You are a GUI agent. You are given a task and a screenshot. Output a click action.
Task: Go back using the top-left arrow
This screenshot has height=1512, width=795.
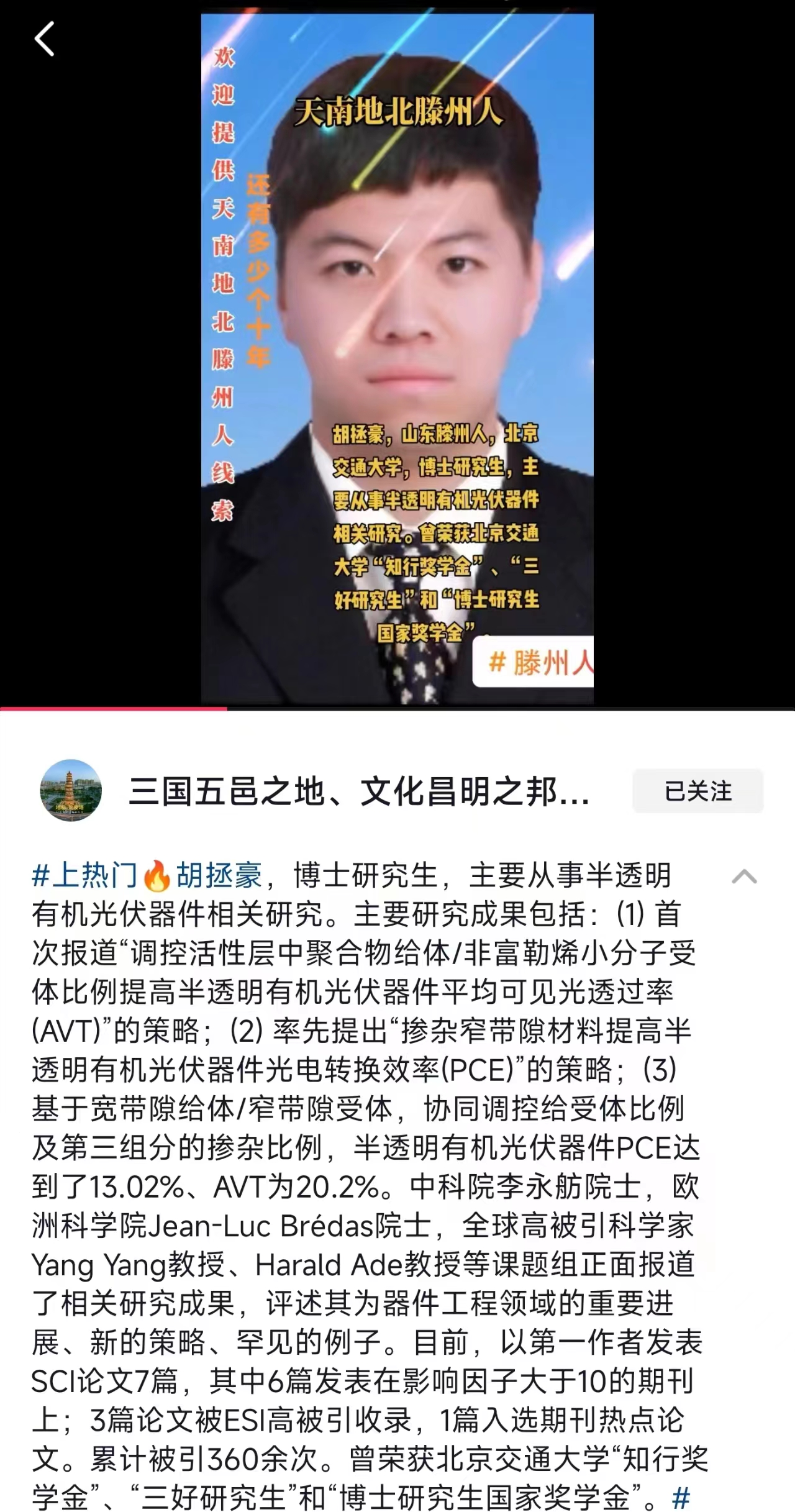(45, 39)
